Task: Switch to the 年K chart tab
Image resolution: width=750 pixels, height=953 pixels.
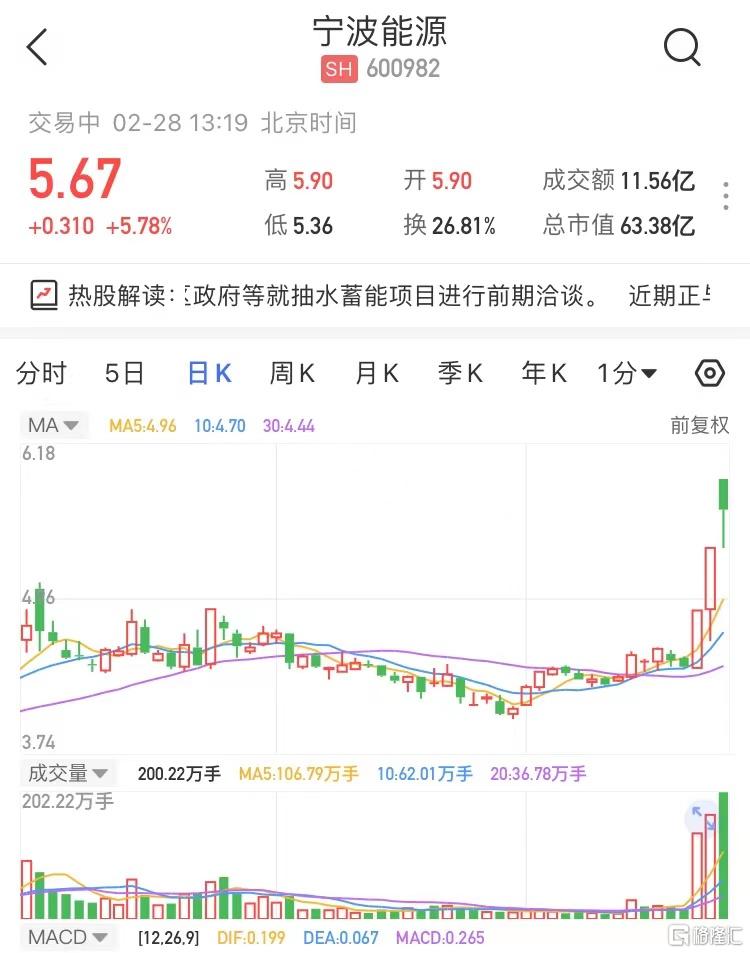Action: (x=544, y=373)
